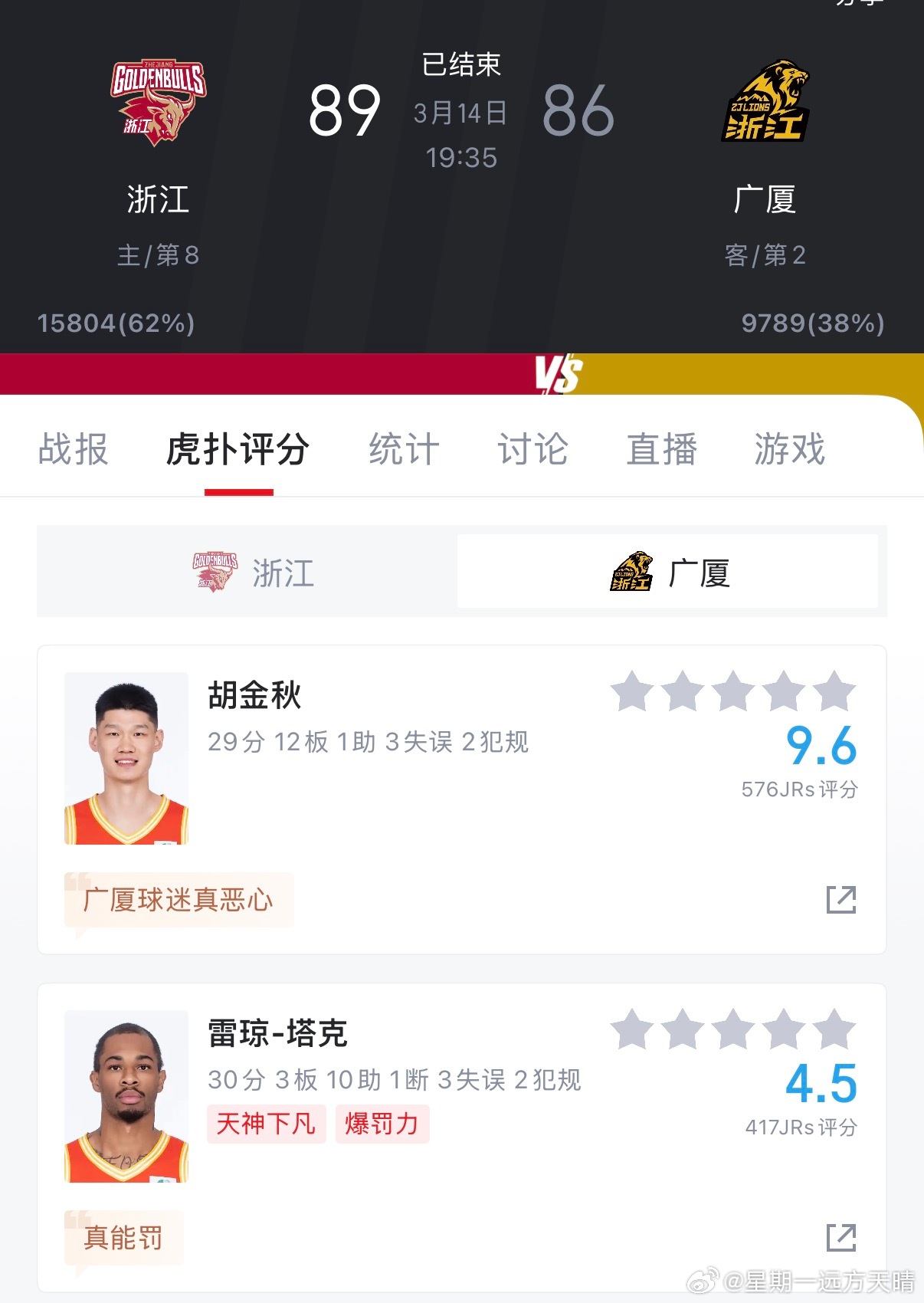Switch to the 讨论 tab

pyautogui.click(x=532, y=449)
